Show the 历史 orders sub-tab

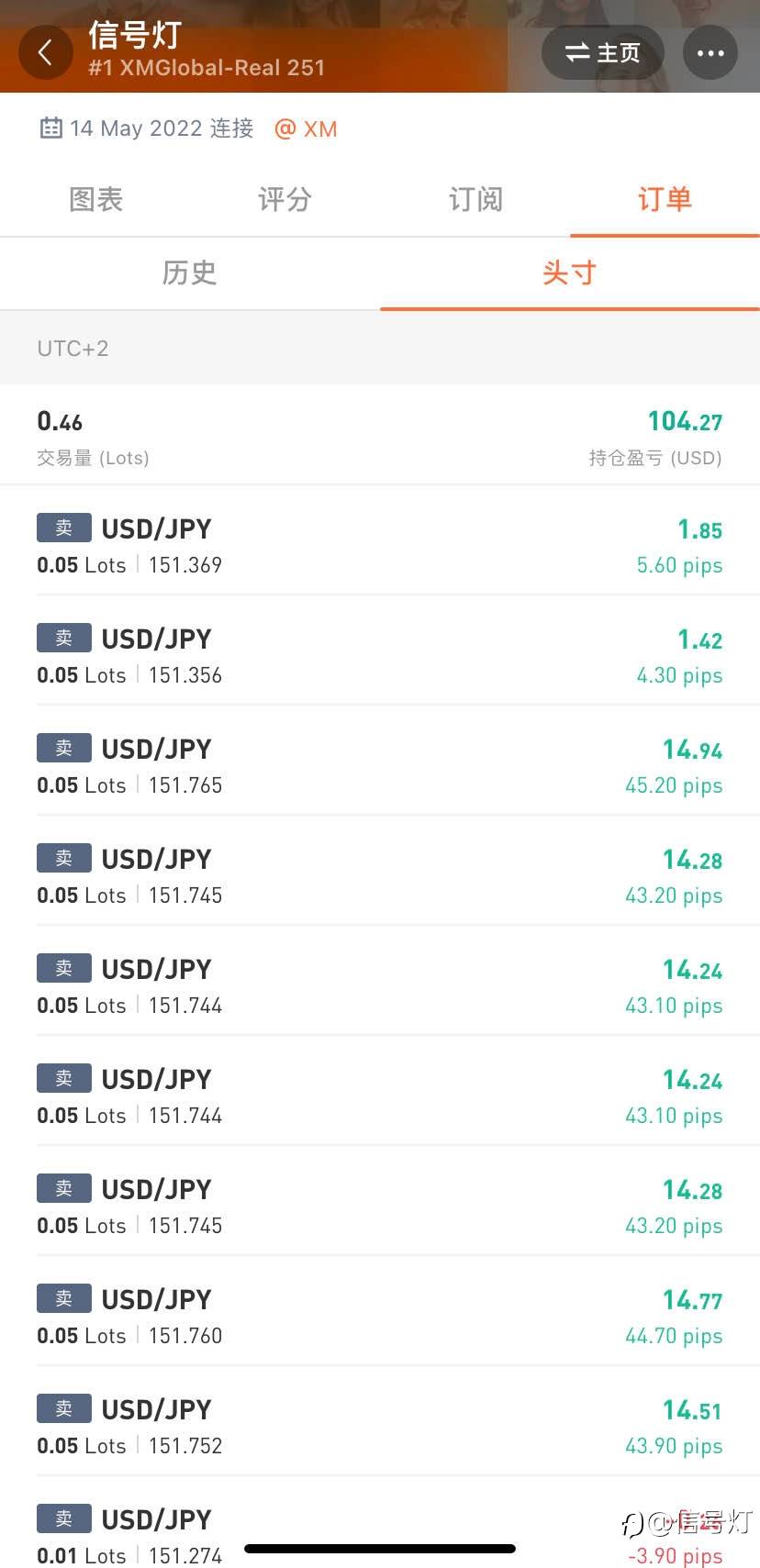(x=190, y=272)
